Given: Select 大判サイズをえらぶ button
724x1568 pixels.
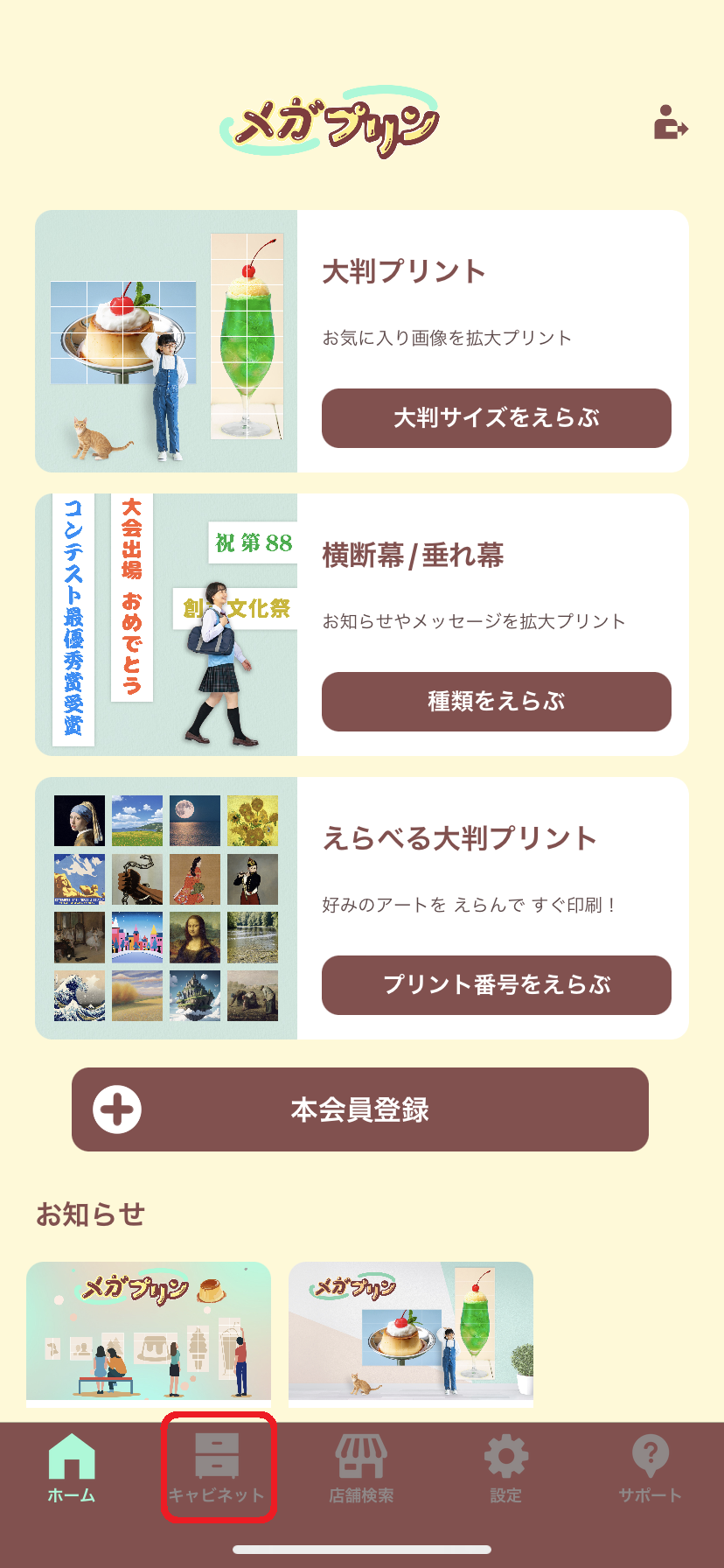Looking at the screenshot, I should (496, 418).
